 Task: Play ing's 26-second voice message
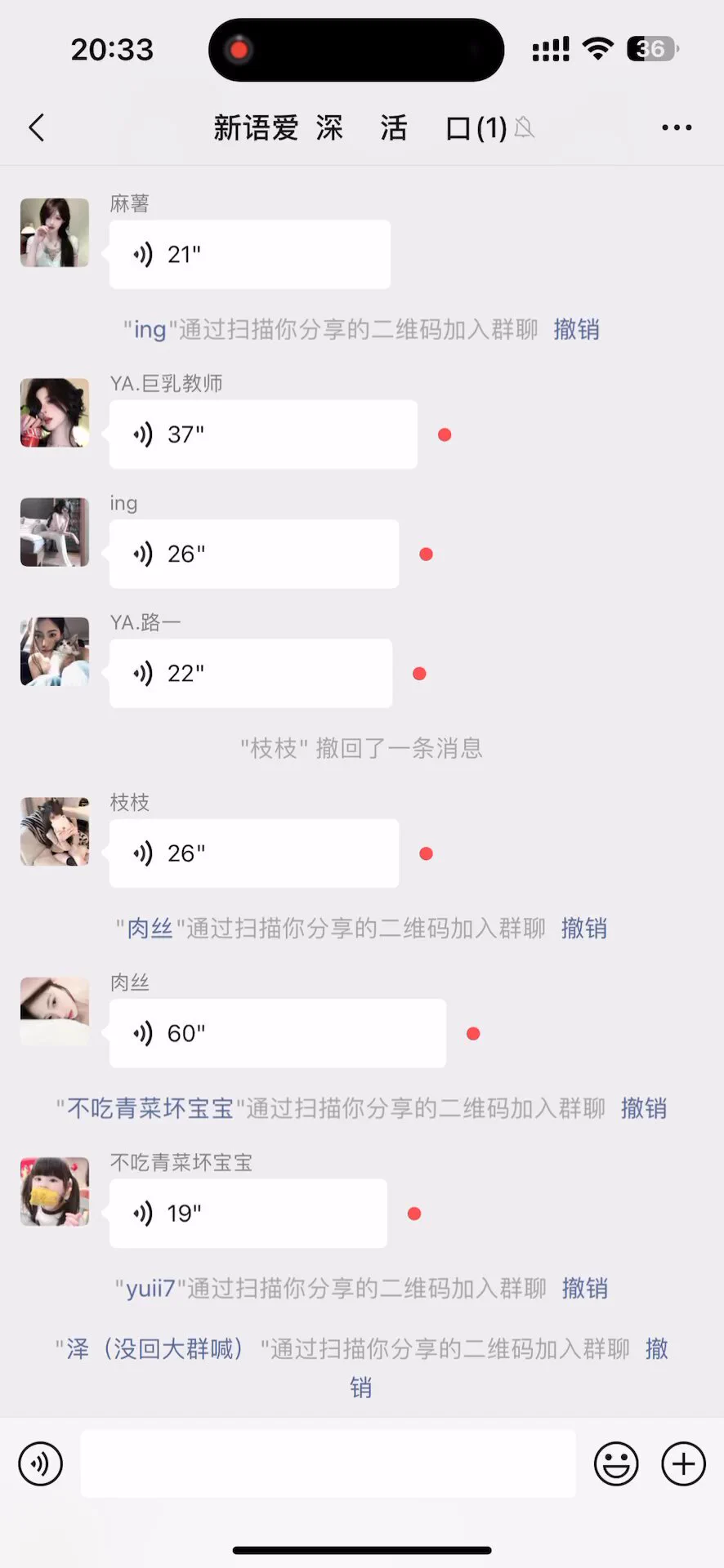pos(253,555)
